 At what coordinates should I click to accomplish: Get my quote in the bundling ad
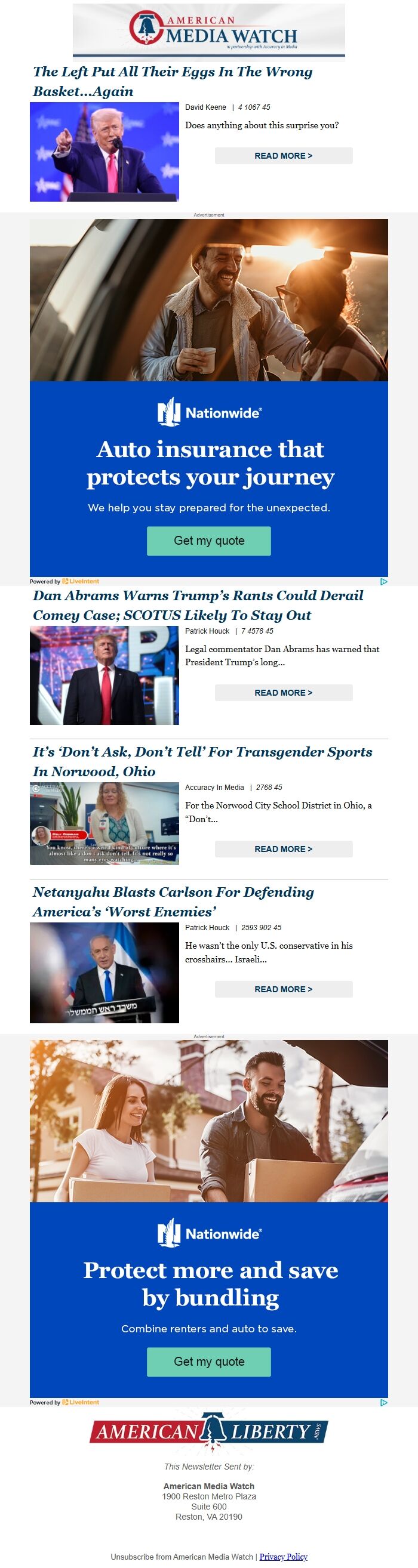209,1361
